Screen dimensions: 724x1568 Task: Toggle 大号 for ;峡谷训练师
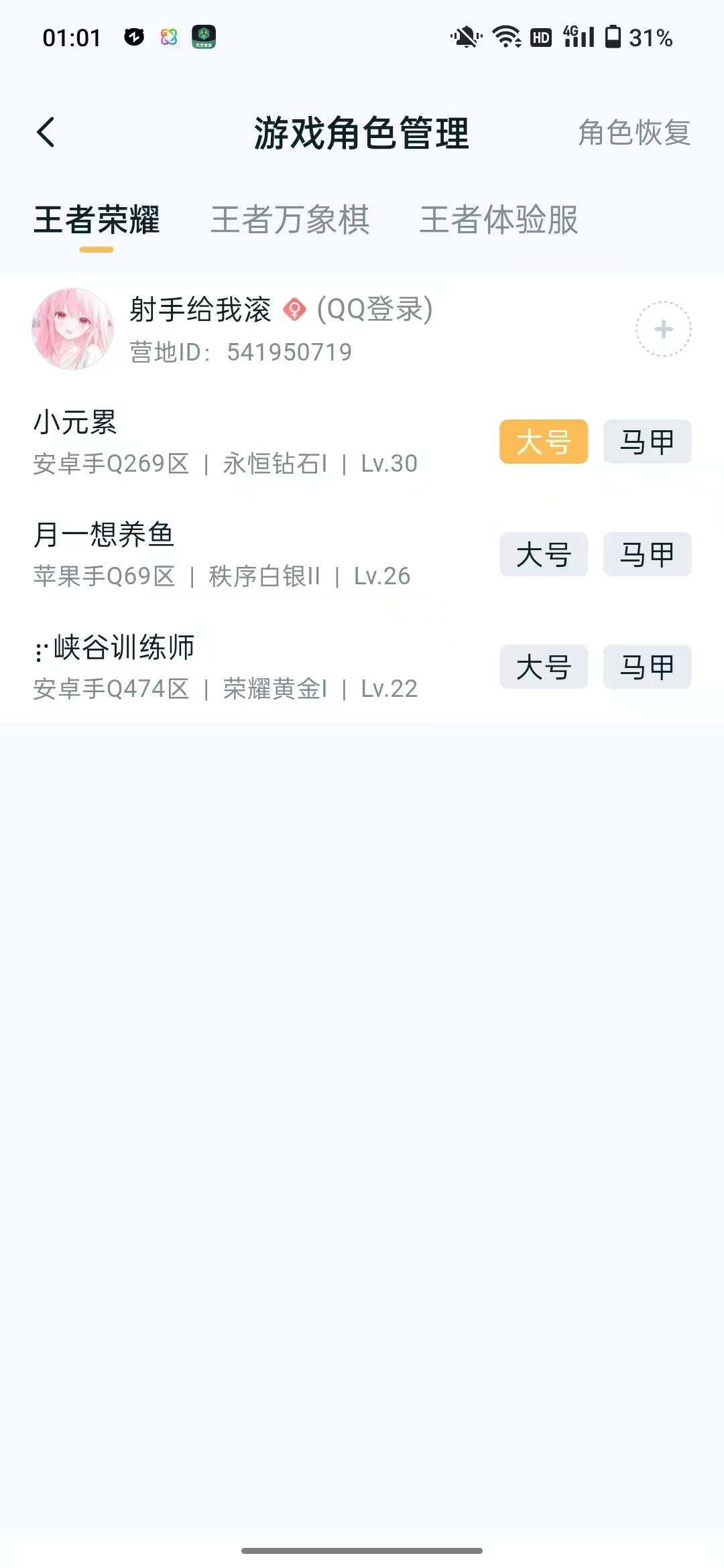pos(543,667)
